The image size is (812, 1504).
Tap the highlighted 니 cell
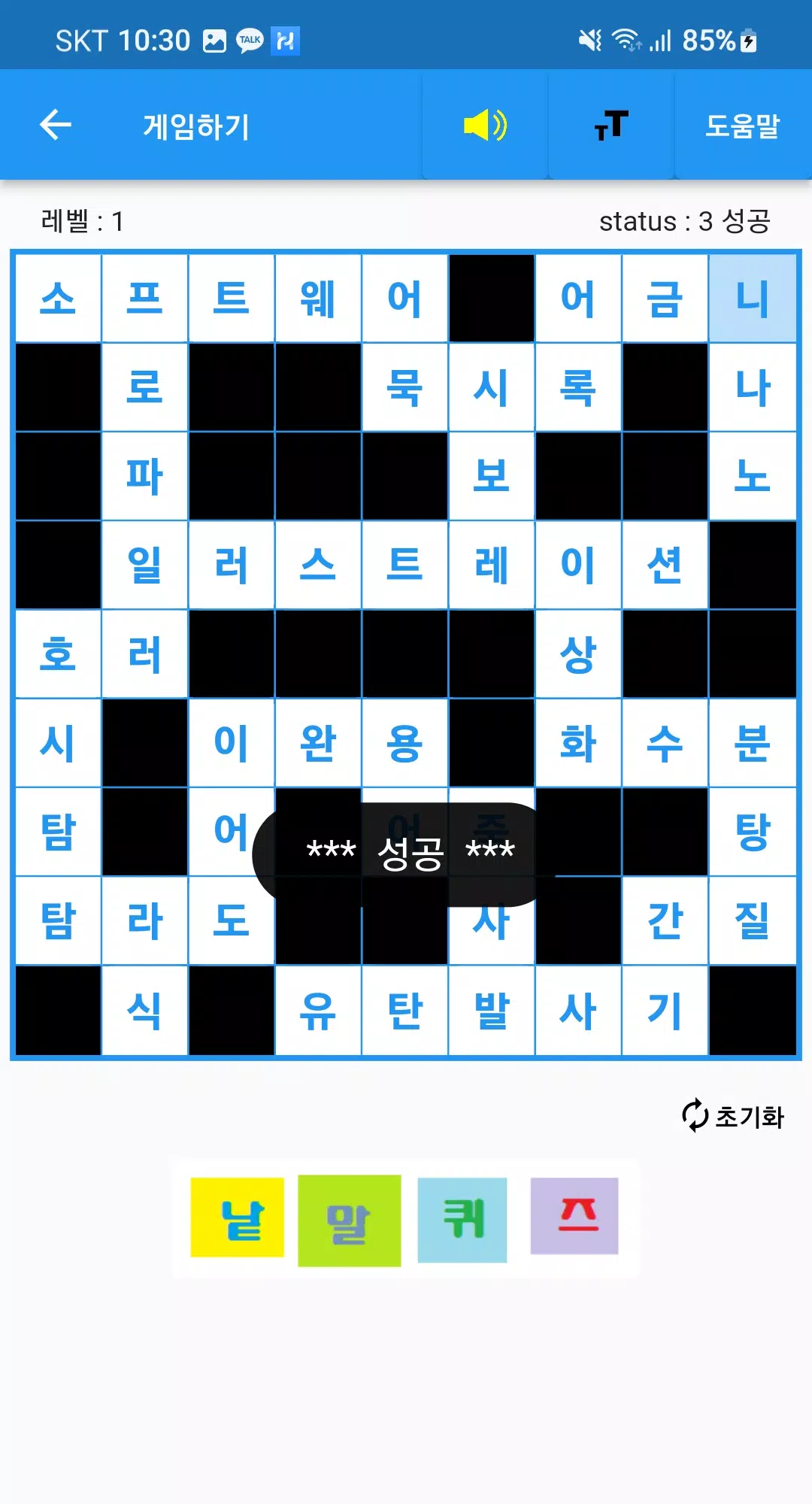(x=752, y=299)
